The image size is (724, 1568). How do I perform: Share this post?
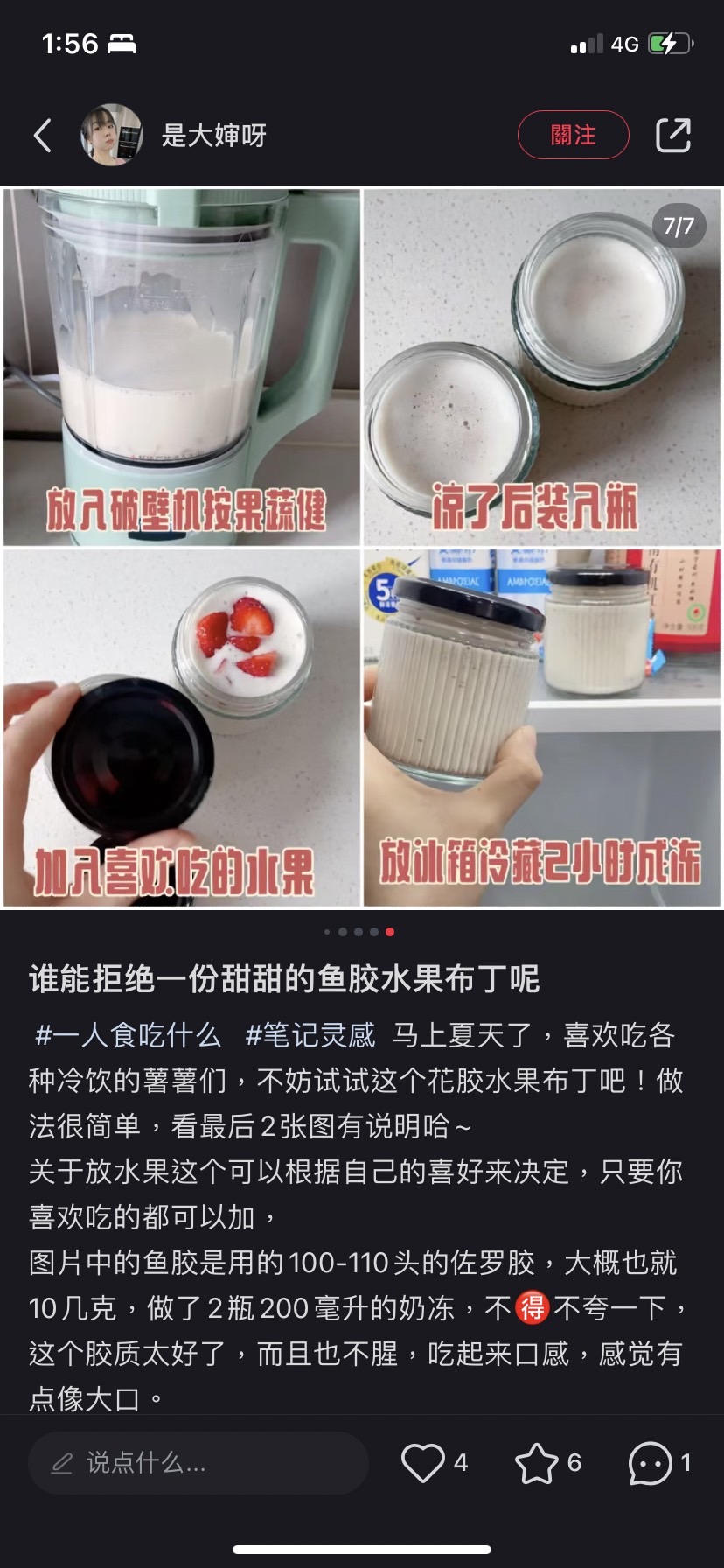pyautogui.click(x=672, y=135)
